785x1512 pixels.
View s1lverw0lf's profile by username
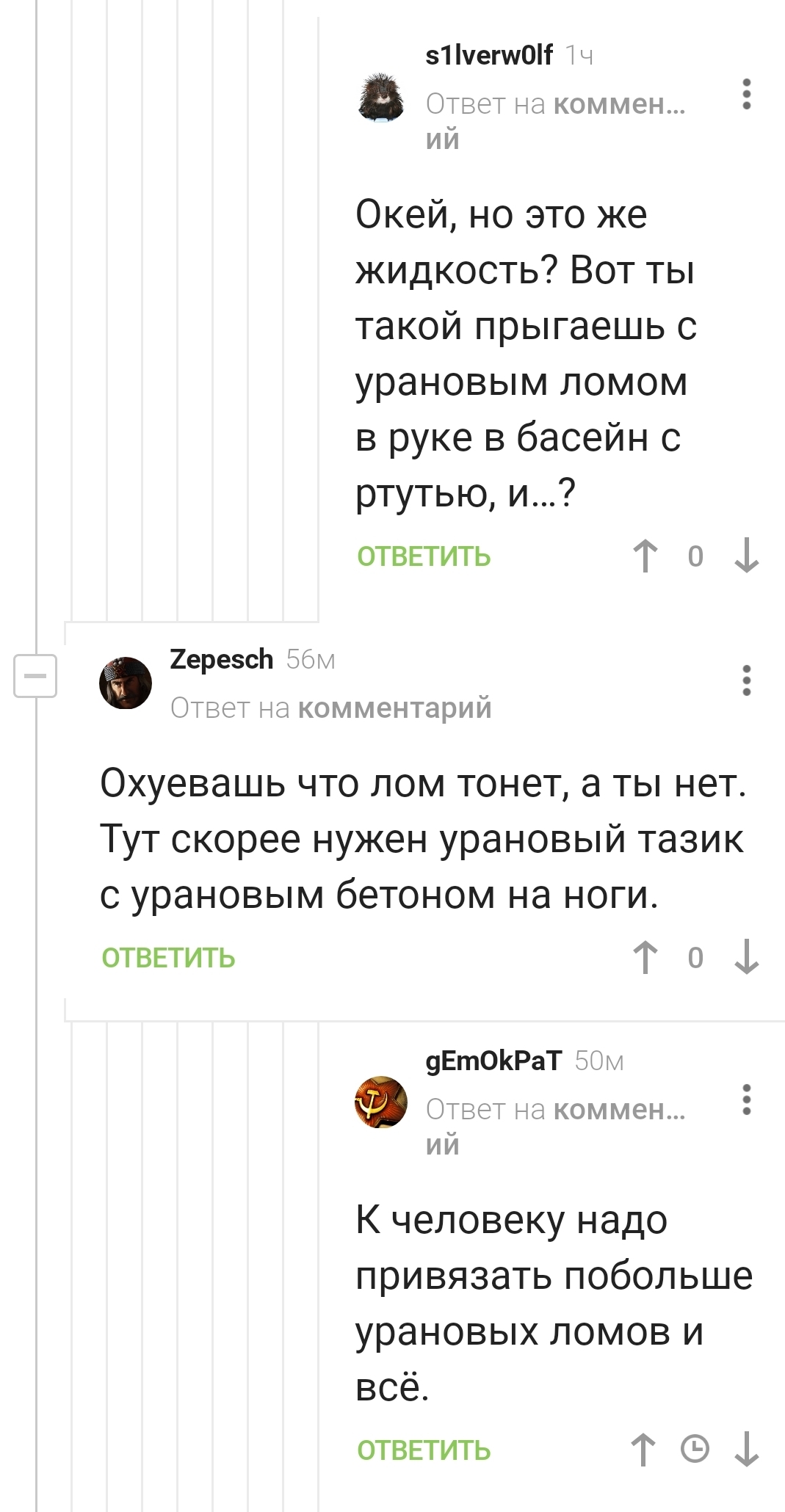tap(489, 55)
